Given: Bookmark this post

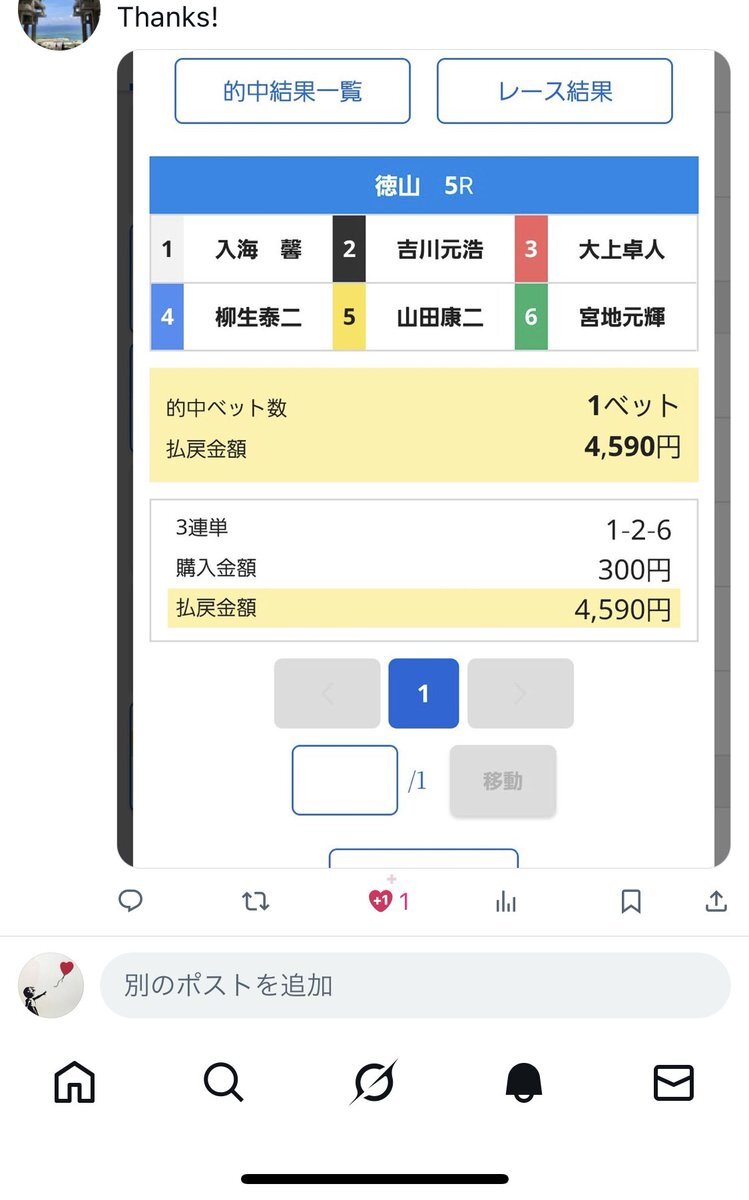Looking at the screenshot, I should point(631,901).
